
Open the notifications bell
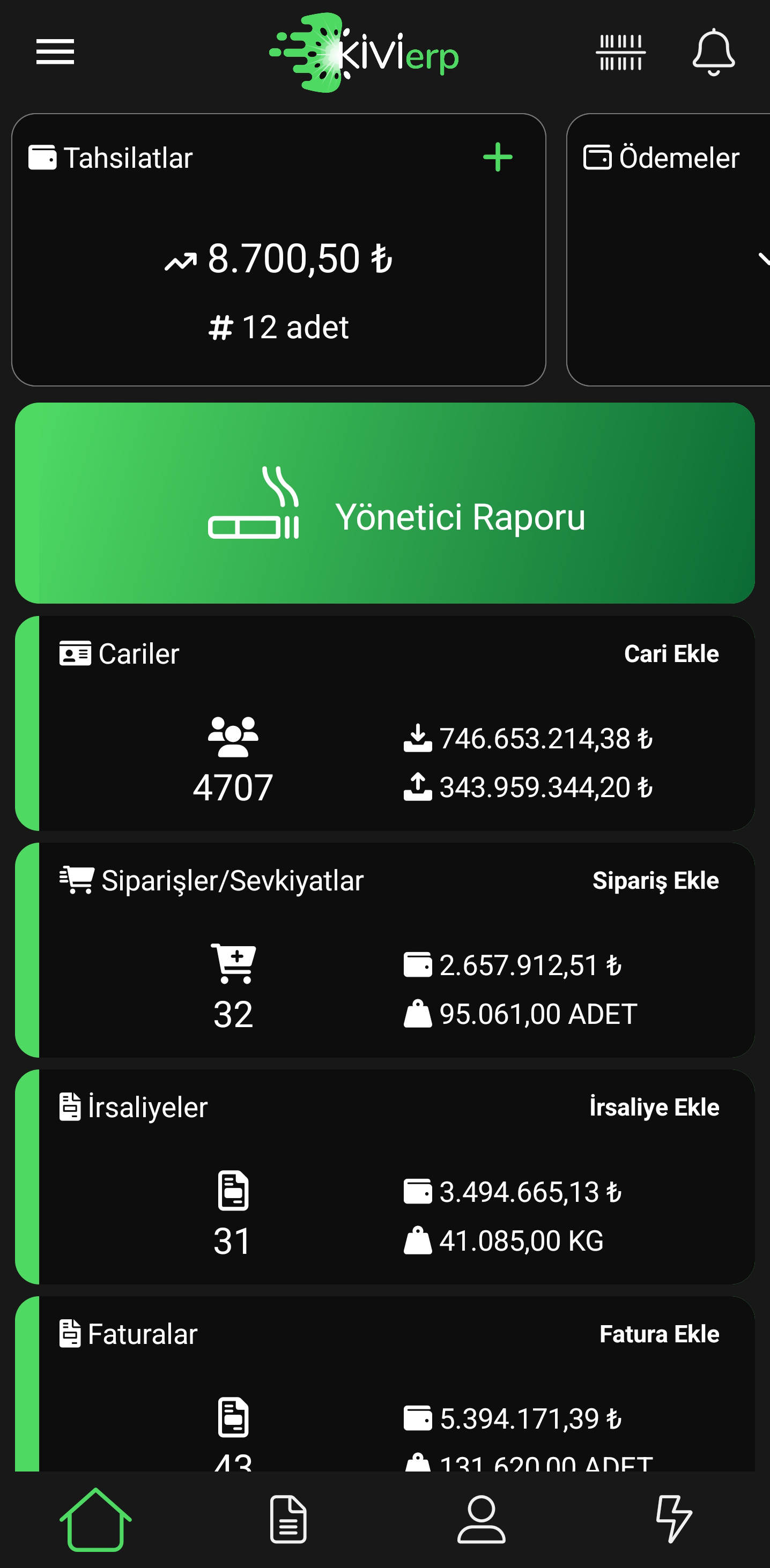click(x=713, y=52)
